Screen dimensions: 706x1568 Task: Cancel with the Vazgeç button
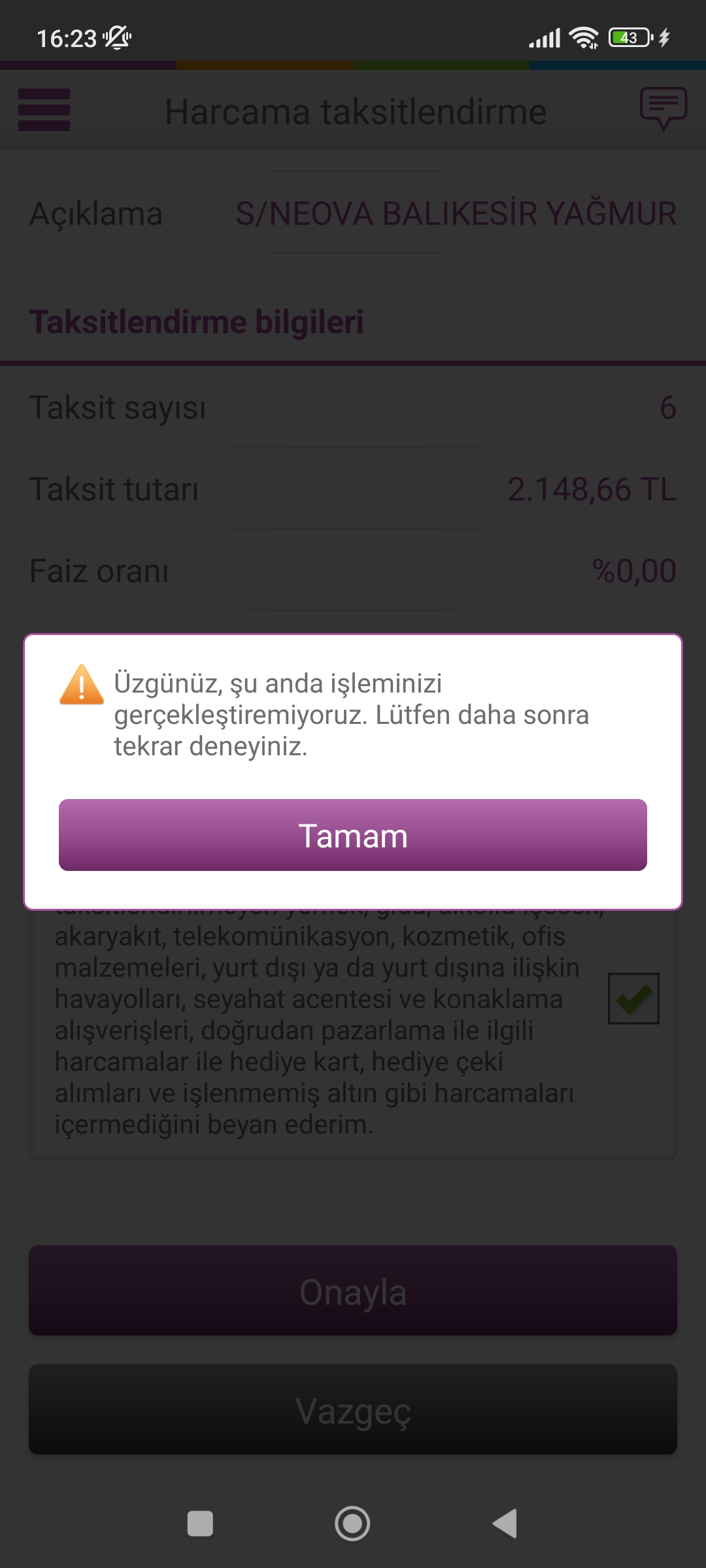pos(353,1409)
